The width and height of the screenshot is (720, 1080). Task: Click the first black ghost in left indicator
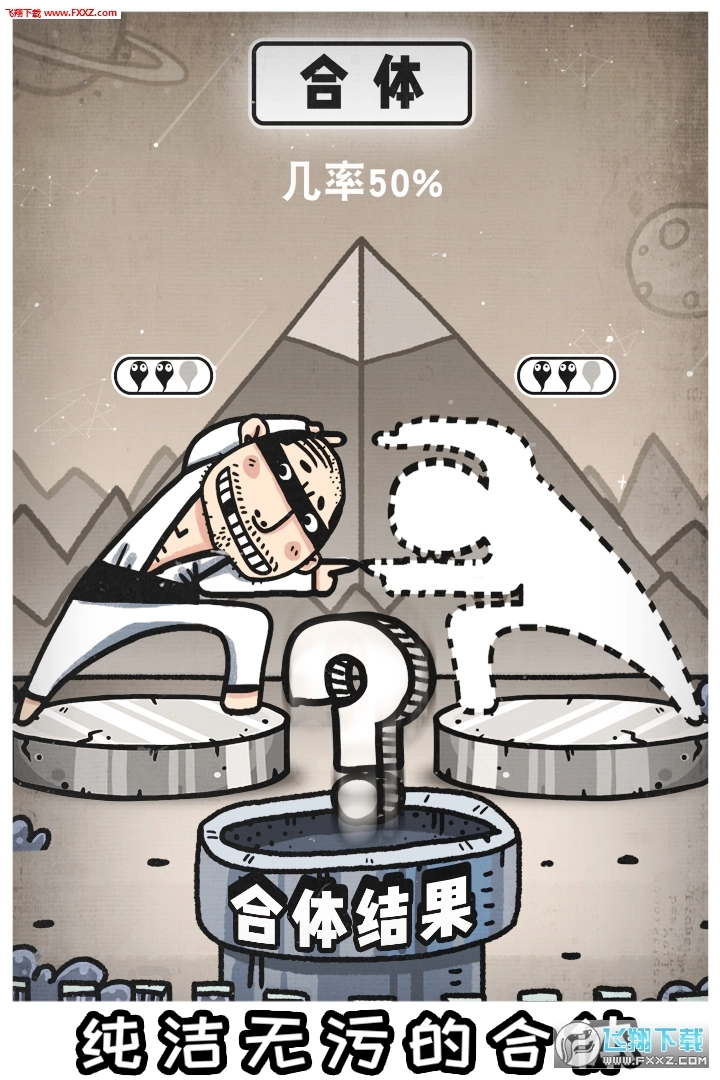pyautogui.click(x=139, y=374)
